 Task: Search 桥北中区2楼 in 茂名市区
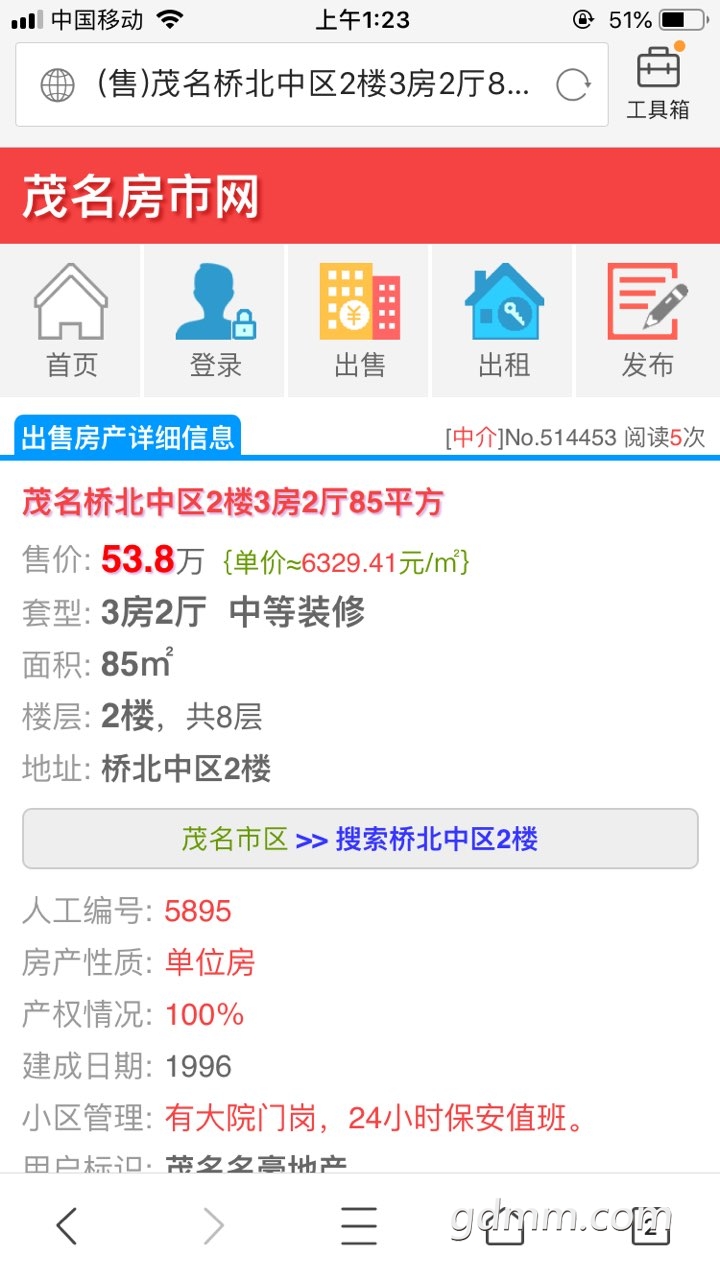360,839
